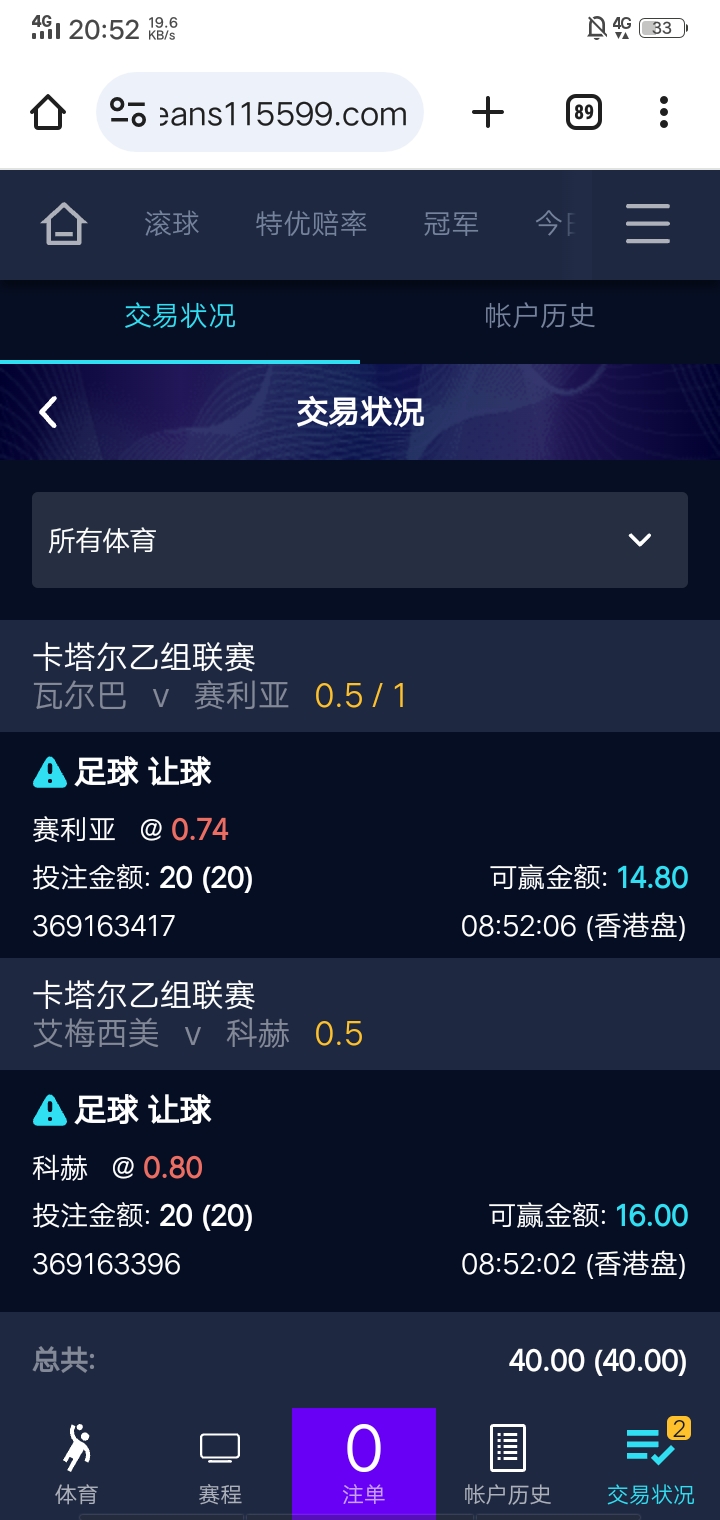The image size is (720, 1520).
Task: Open the site home icon
Action: coord(64,224)
